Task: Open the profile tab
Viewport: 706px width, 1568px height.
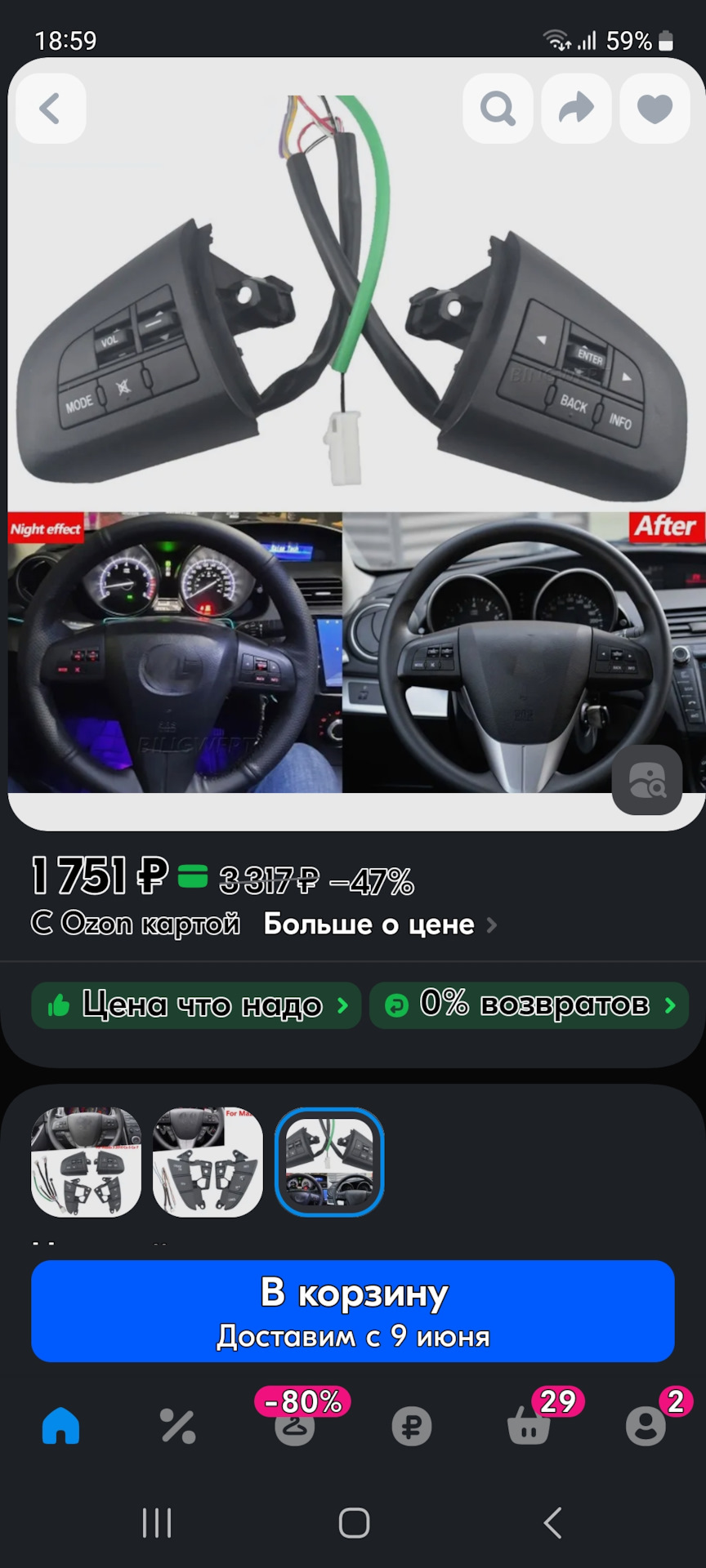Action: point(646,1426)
